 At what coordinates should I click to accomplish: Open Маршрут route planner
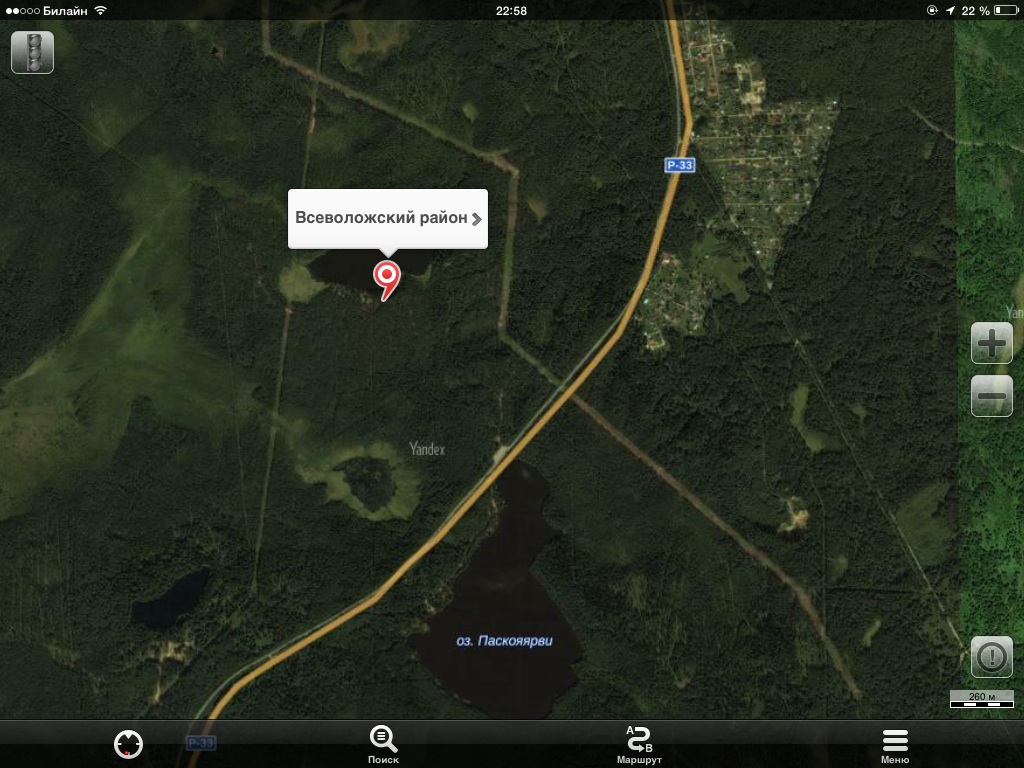click(639, 744)
